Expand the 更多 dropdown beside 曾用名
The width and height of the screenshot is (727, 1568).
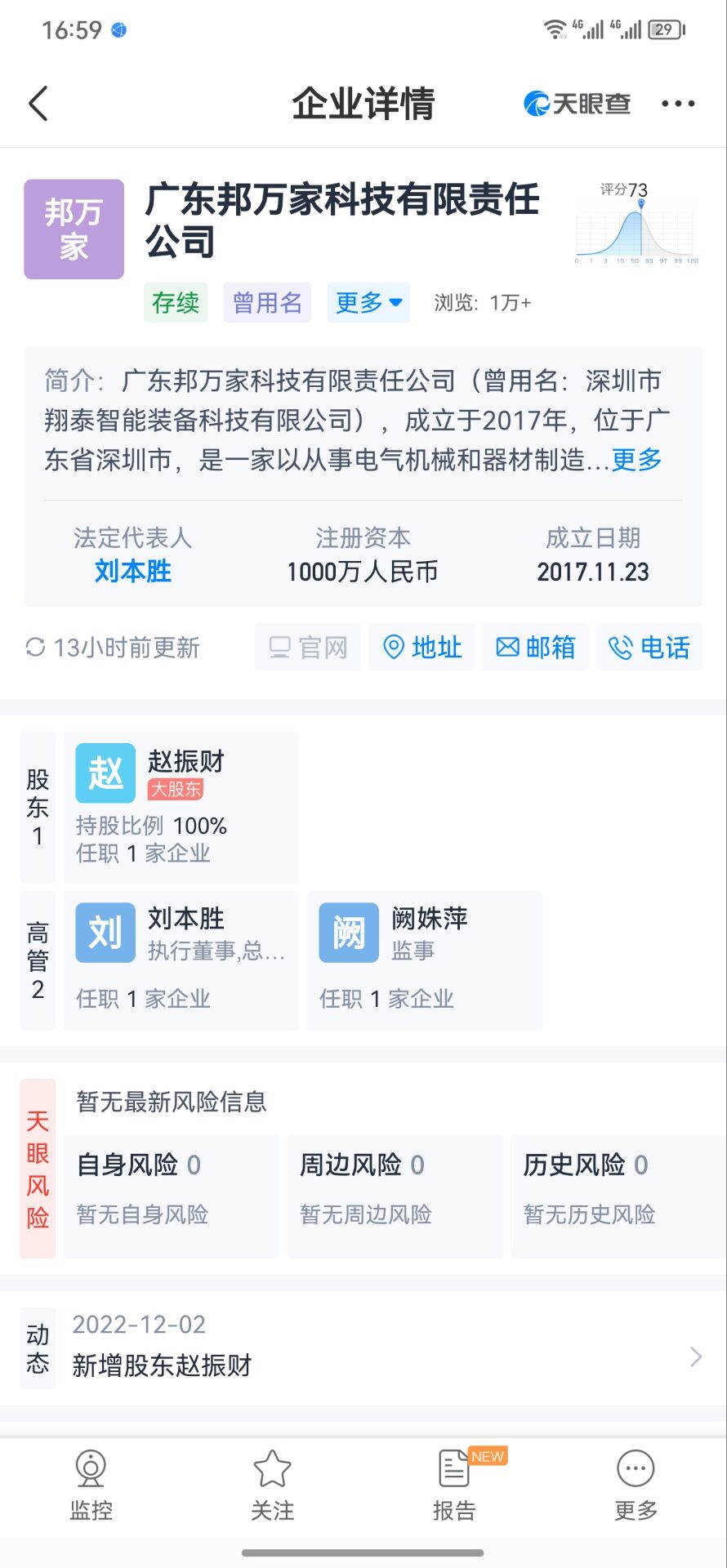tap(368, 303)
